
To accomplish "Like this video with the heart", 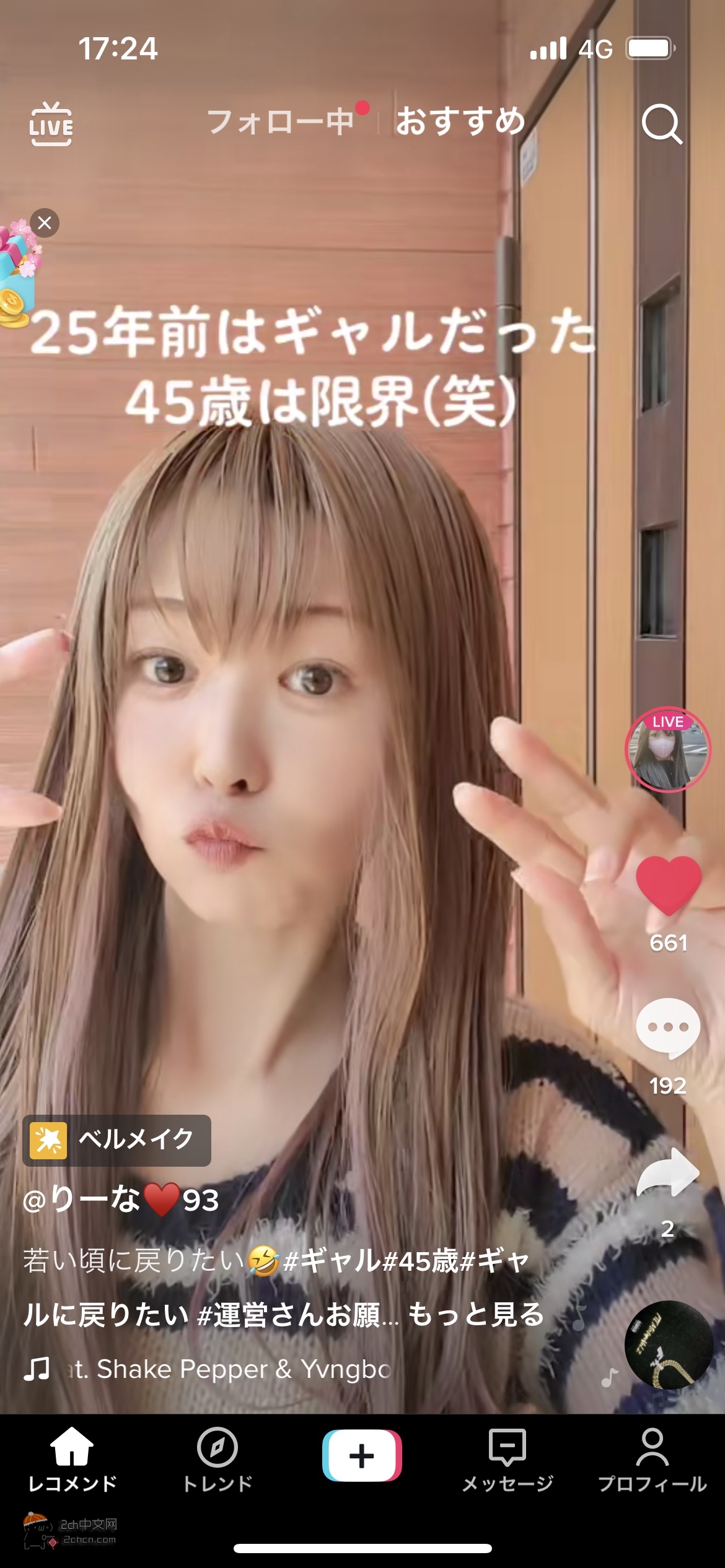I will pos(668,886).
